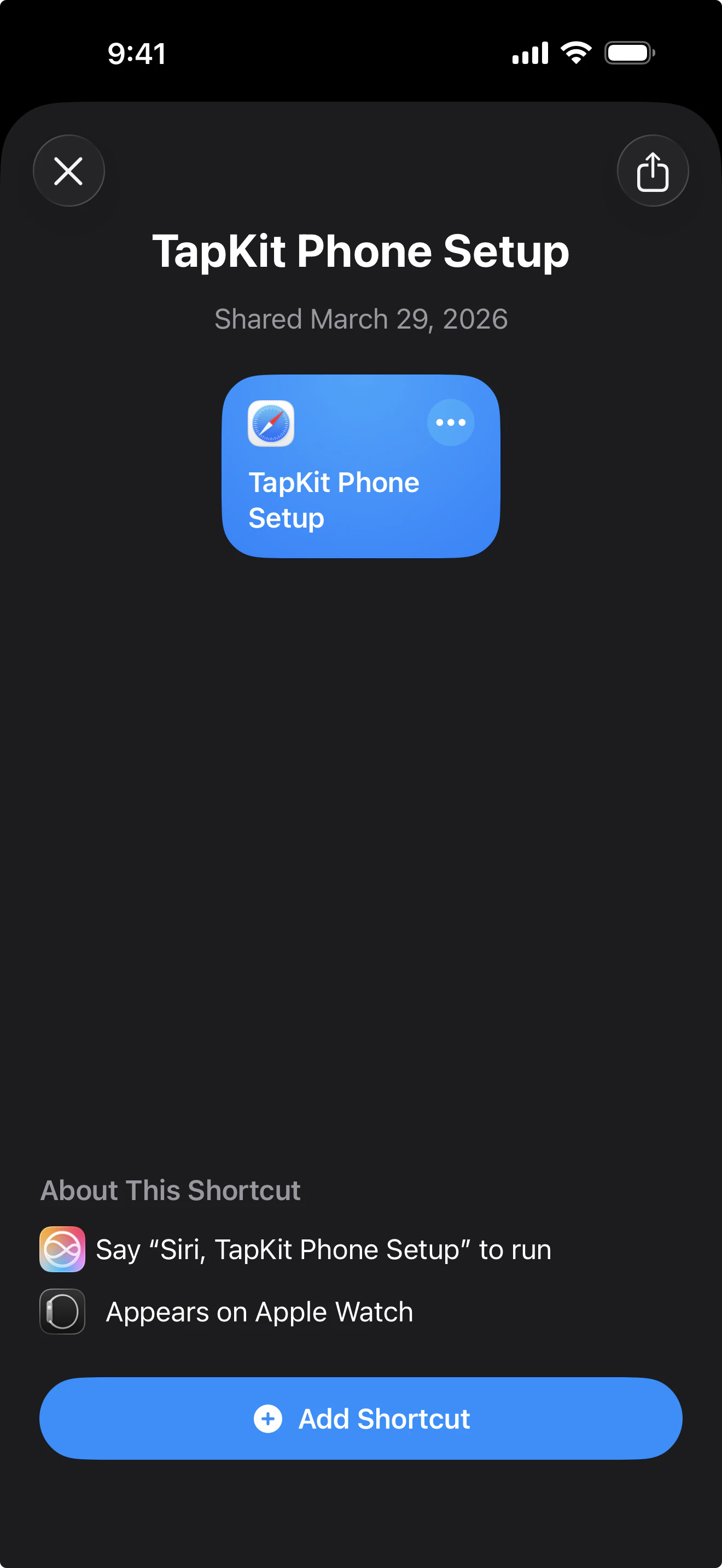Viewport: 722px width, 1568px height.
Task: Tap the Wi-Fi icon in the status bar
Action: pyautogui.click(x=575, y=52)
